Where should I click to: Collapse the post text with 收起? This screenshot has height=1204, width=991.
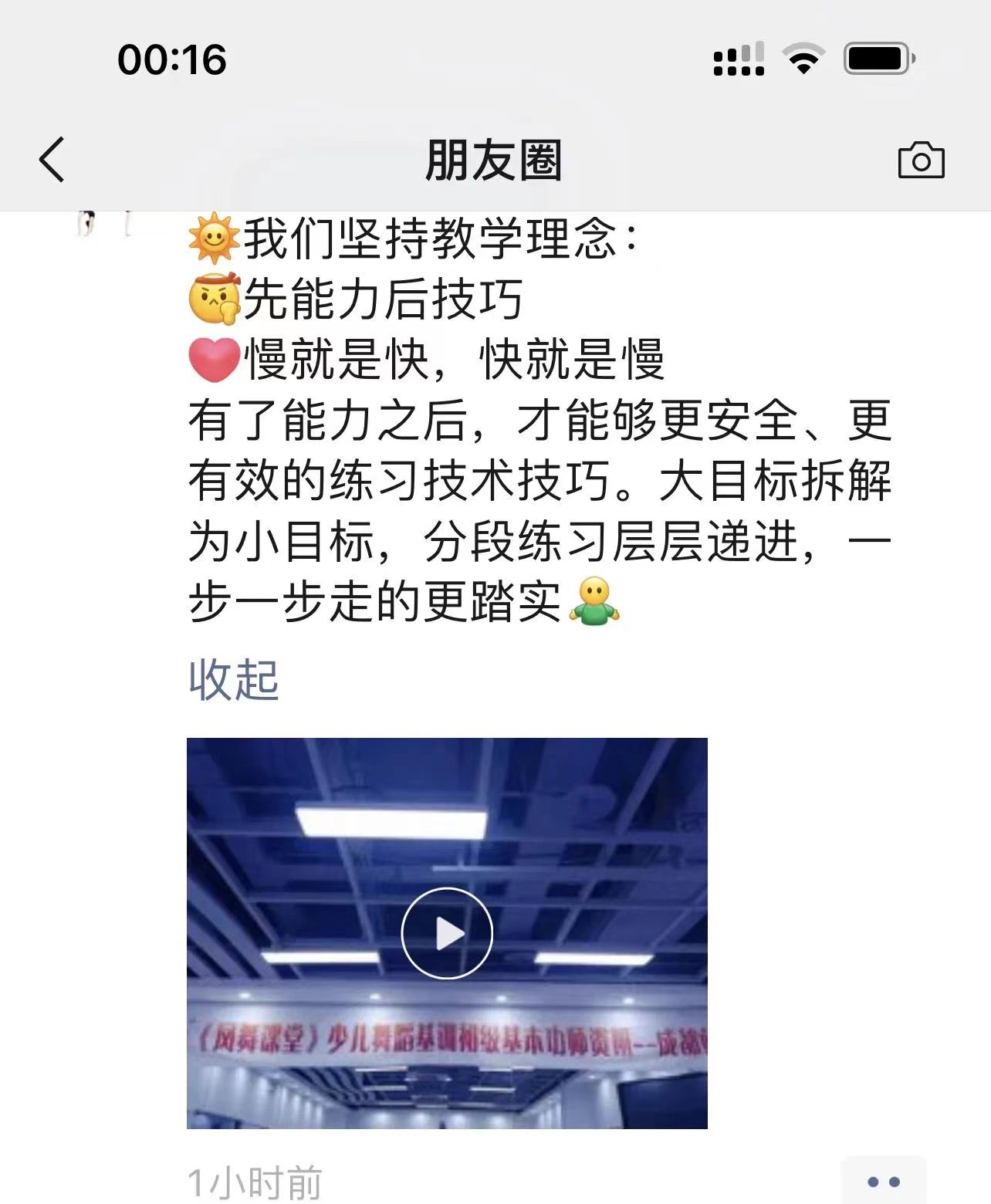233,680
